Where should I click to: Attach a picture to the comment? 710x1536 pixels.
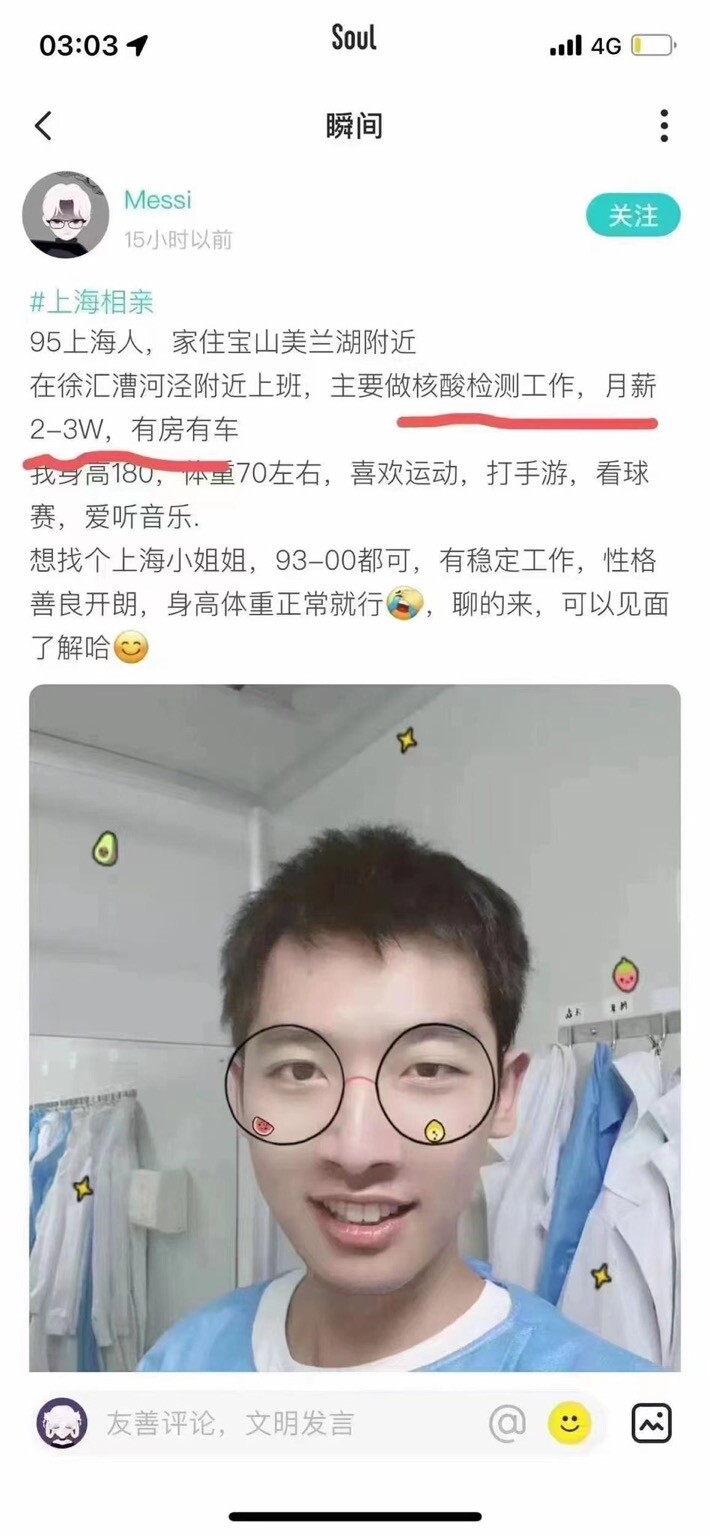click(651, 1423)
